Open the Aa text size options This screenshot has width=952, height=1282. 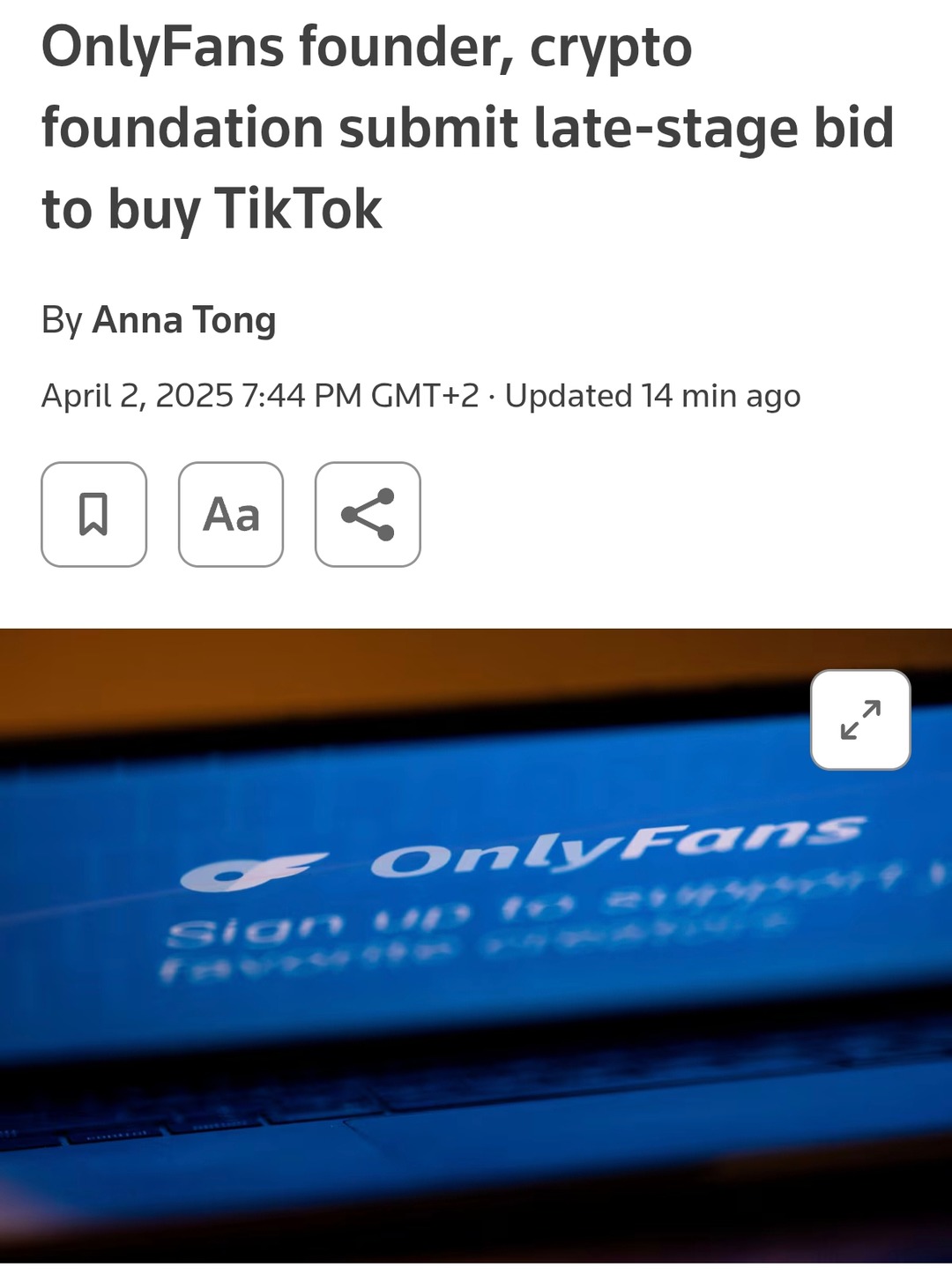point(231,514)
